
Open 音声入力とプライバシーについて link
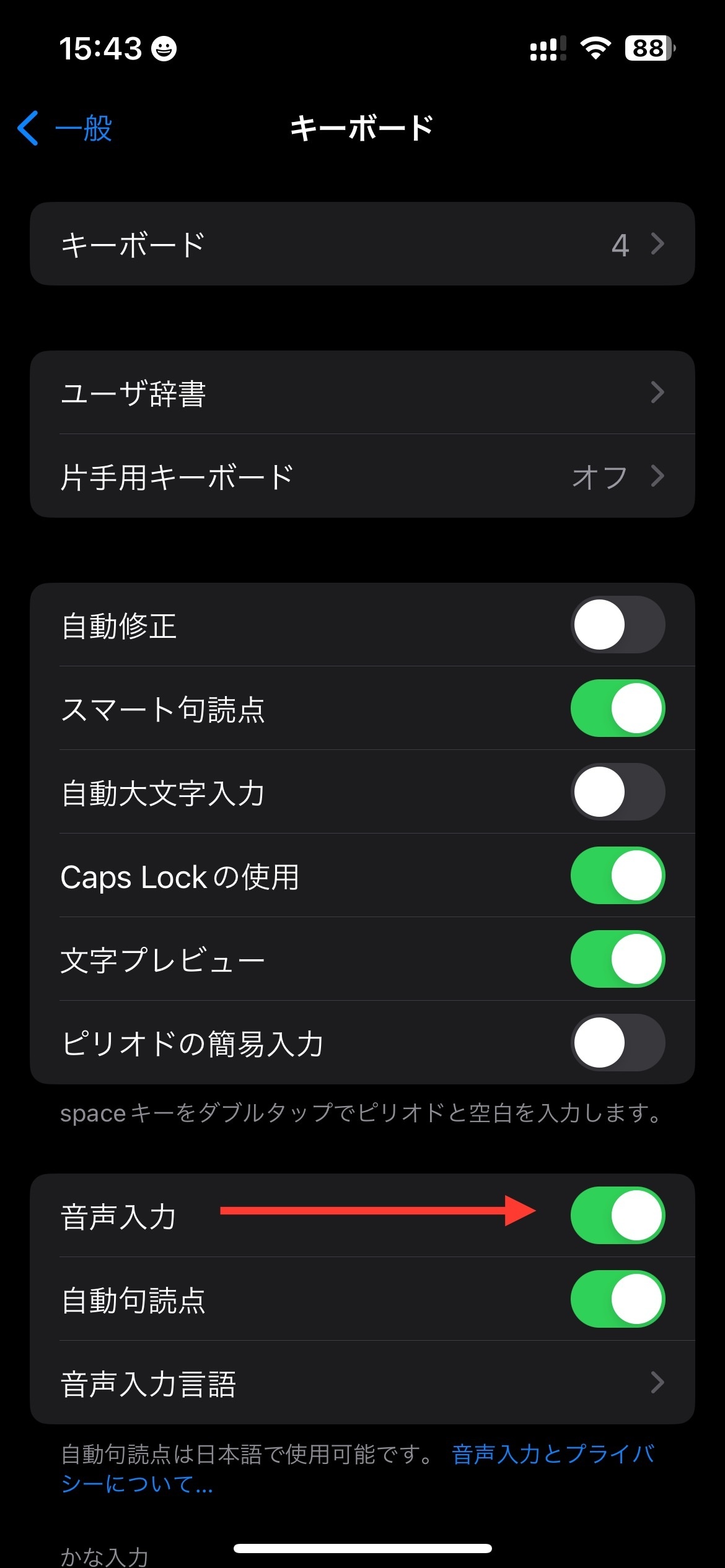551,1454
